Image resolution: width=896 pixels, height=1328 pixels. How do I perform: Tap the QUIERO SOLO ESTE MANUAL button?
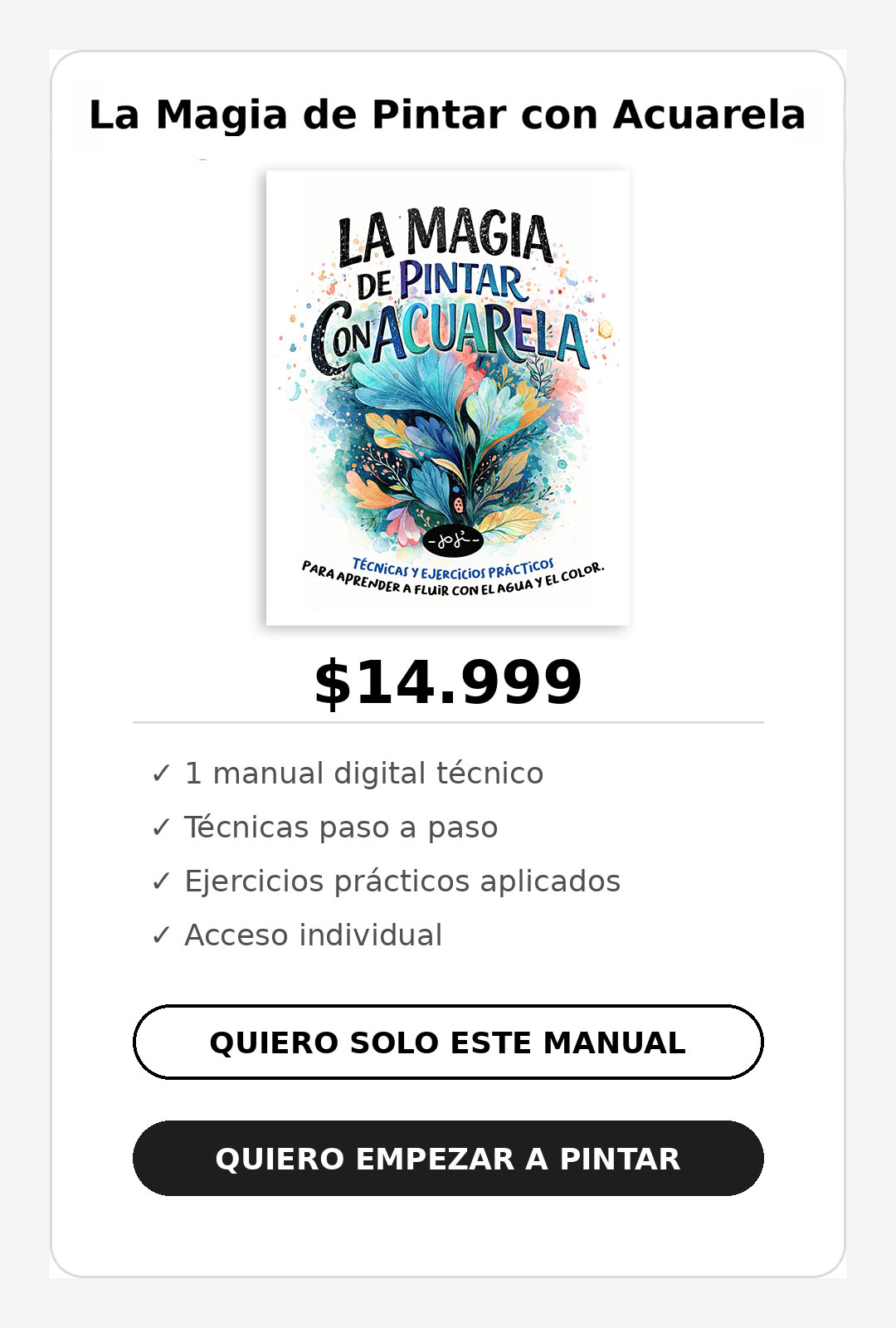point(448,1042)
